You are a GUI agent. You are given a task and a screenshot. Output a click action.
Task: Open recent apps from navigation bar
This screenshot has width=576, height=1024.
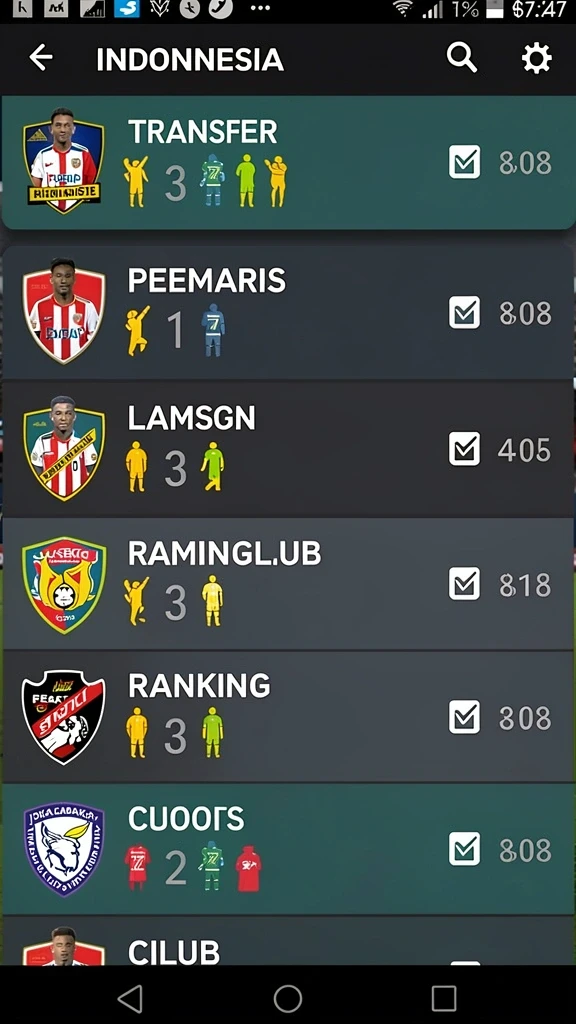click(443, 998)
